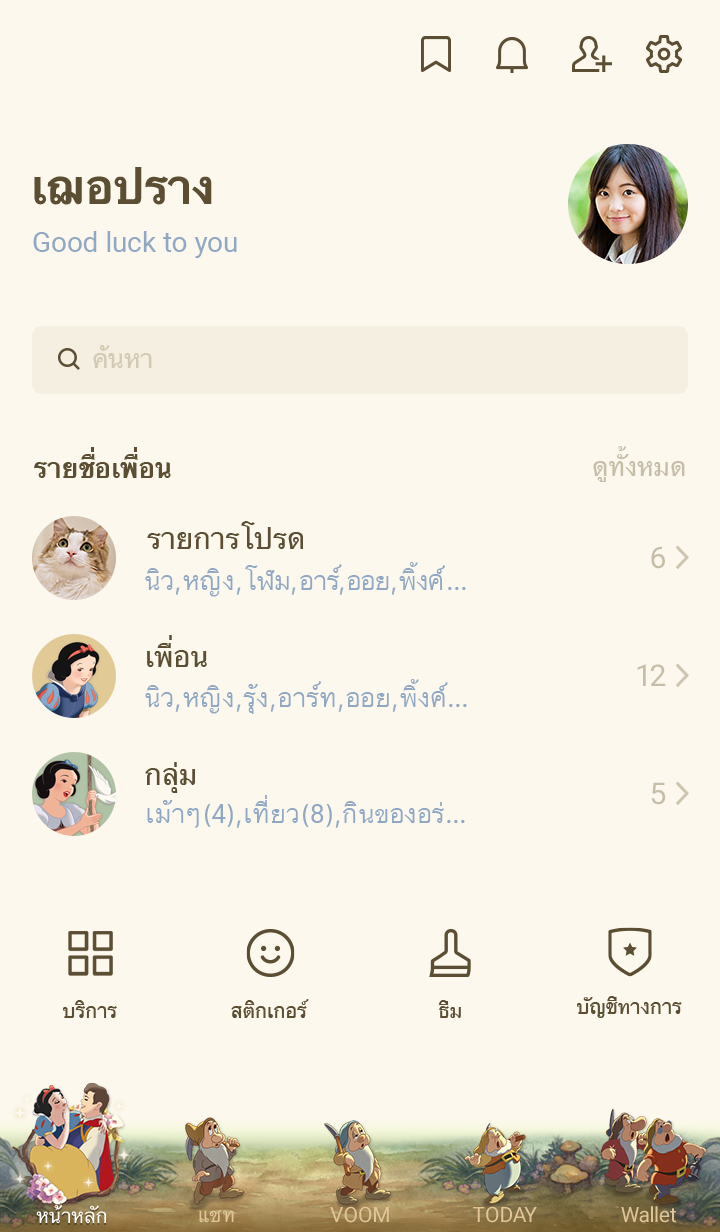Open บริการ services
This screenshot has width=720, height=1232.
point(90,972)
